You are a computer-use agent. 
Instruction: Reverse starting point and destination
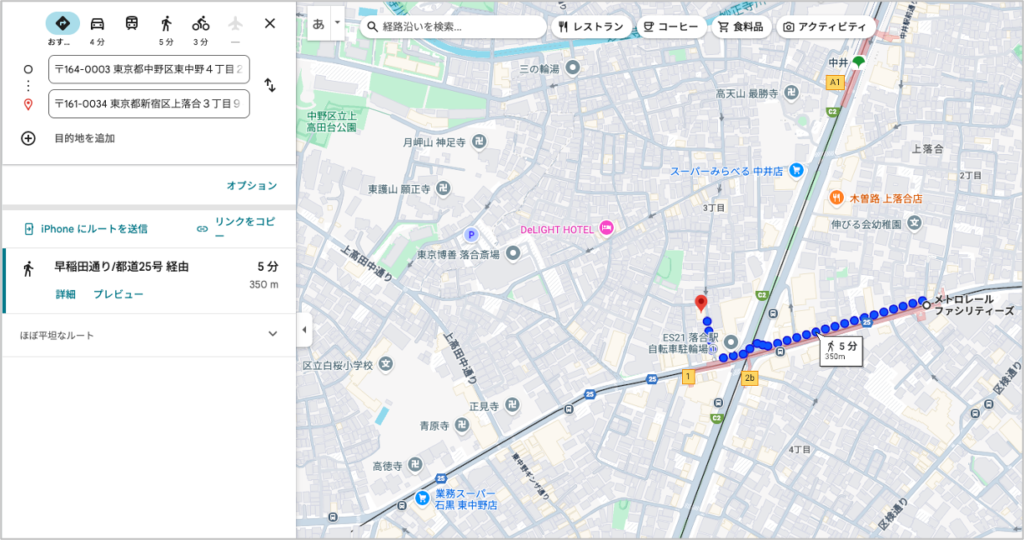269,86
